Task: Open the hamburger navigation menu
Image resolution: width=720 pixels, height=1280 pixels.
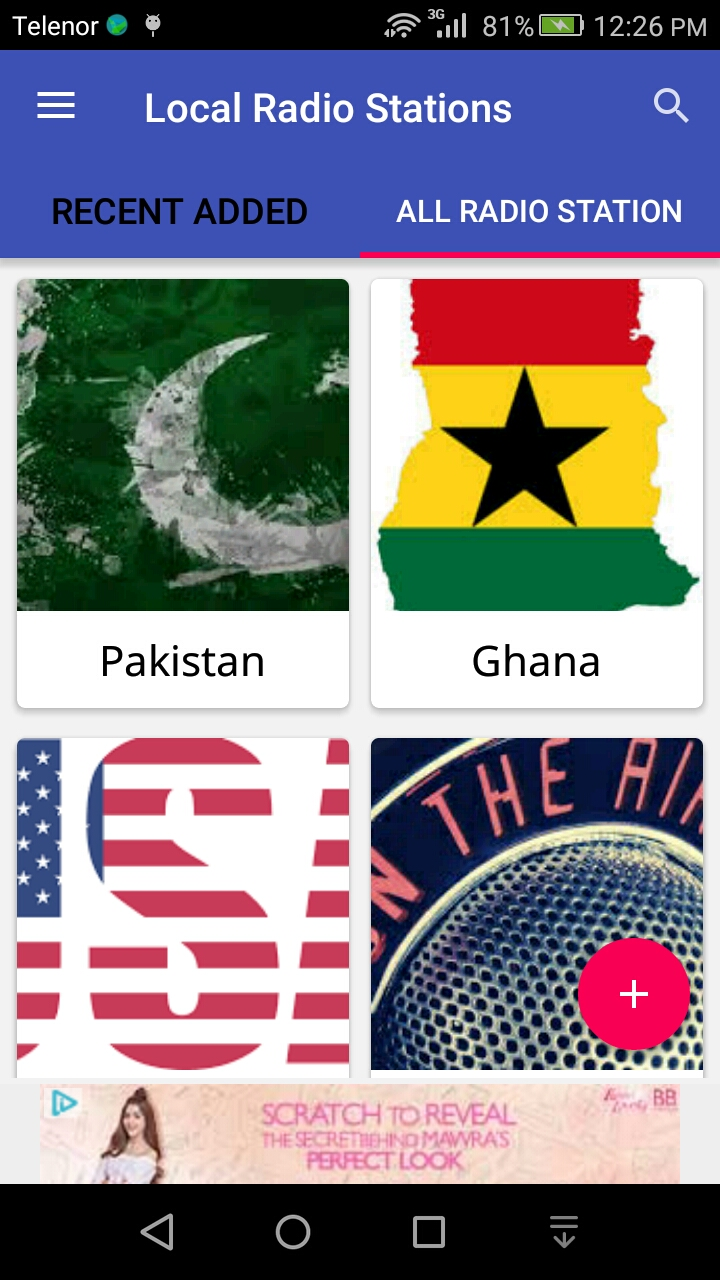Action: pyautogui.click(x=56, y=107)
